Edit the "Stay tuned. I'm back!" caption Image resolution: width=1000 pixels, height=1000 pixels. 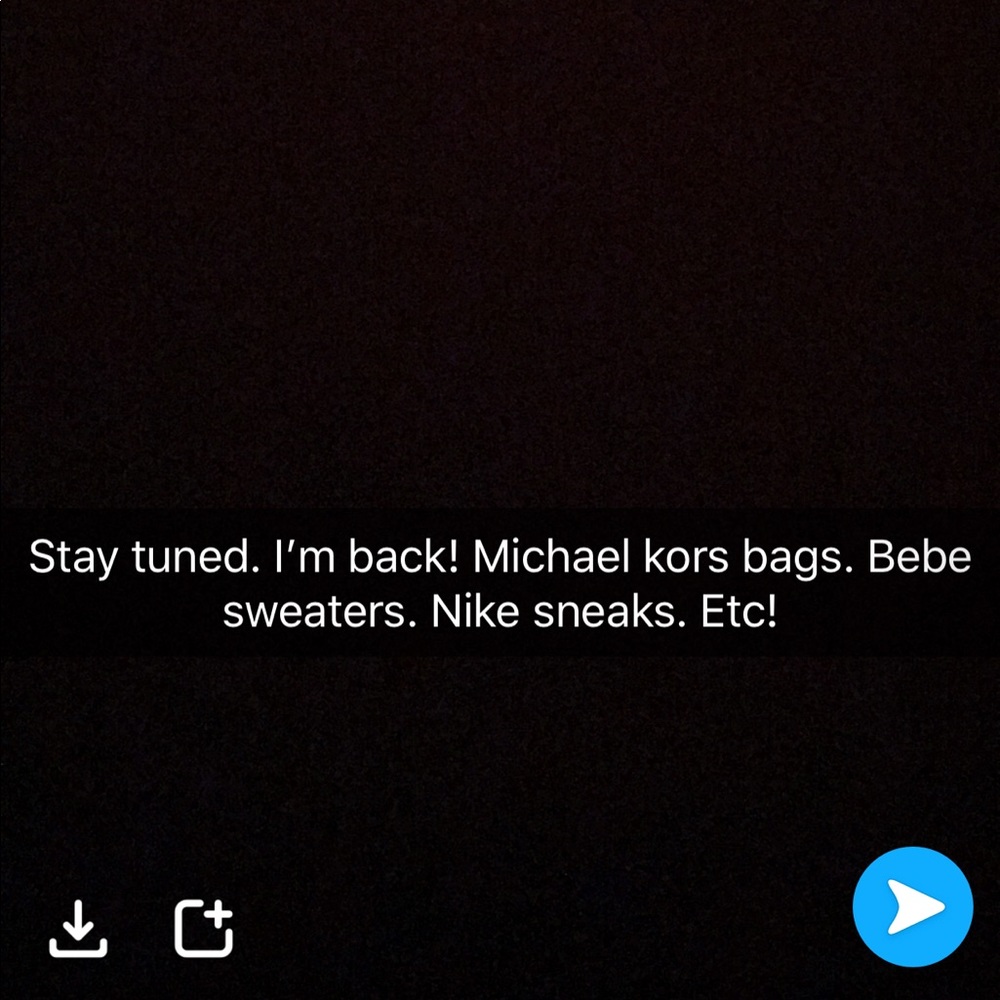point(500,584)
